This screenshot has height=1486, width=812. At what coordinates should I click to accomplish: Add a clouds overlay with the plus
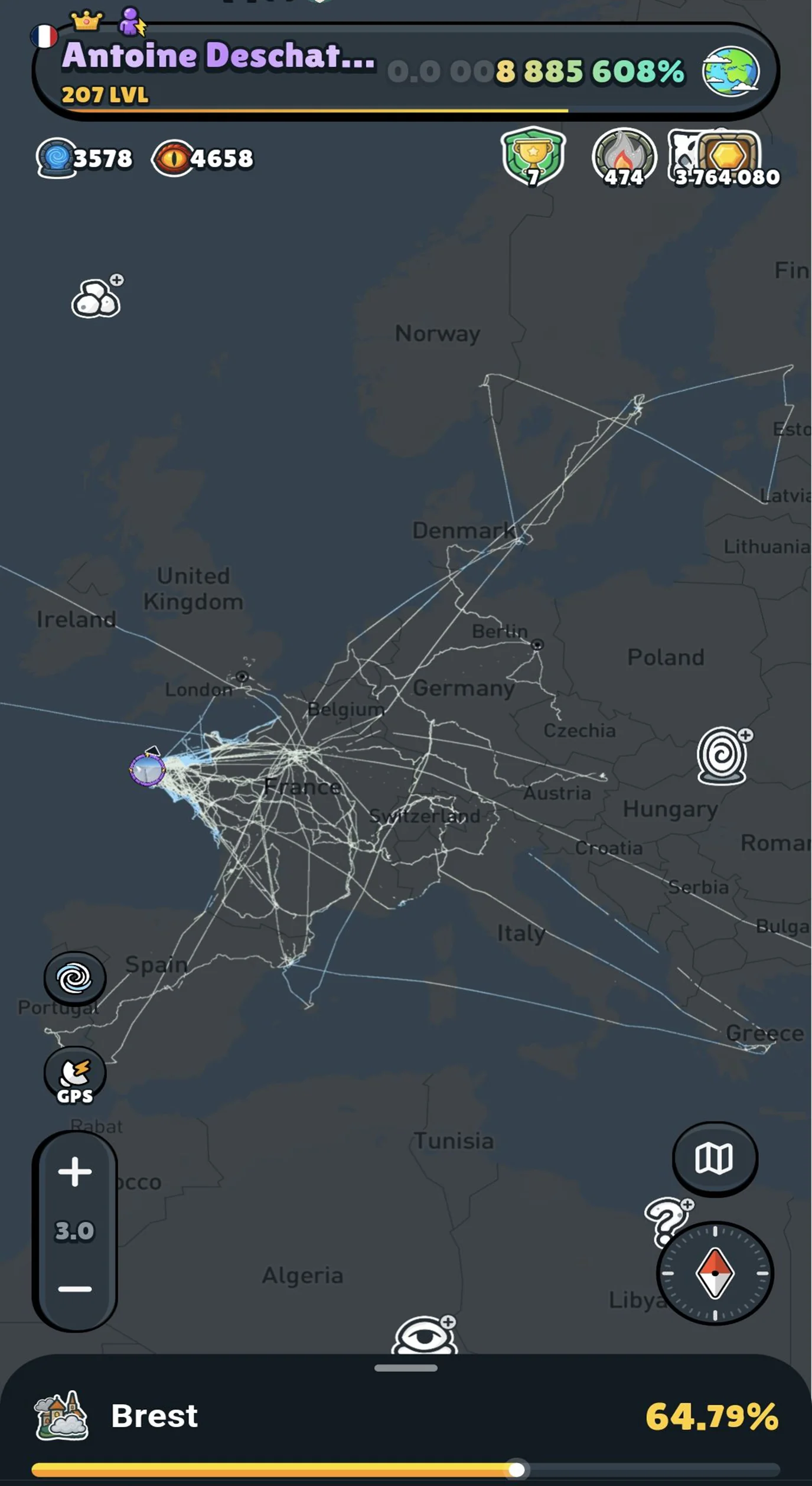[x=97, y=296]
